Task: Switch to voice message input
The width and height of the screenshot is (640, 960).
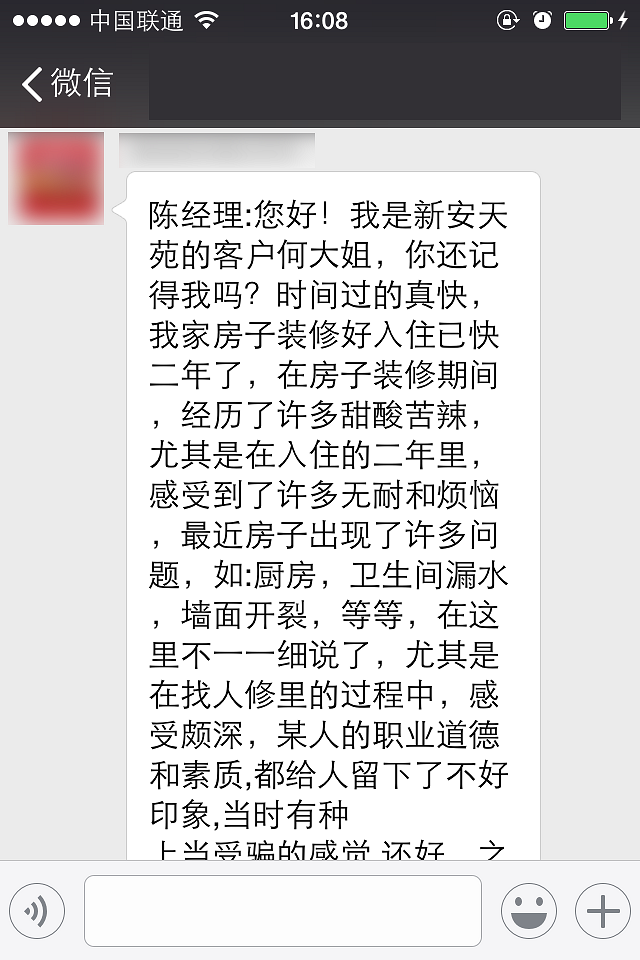Action: 37,910
